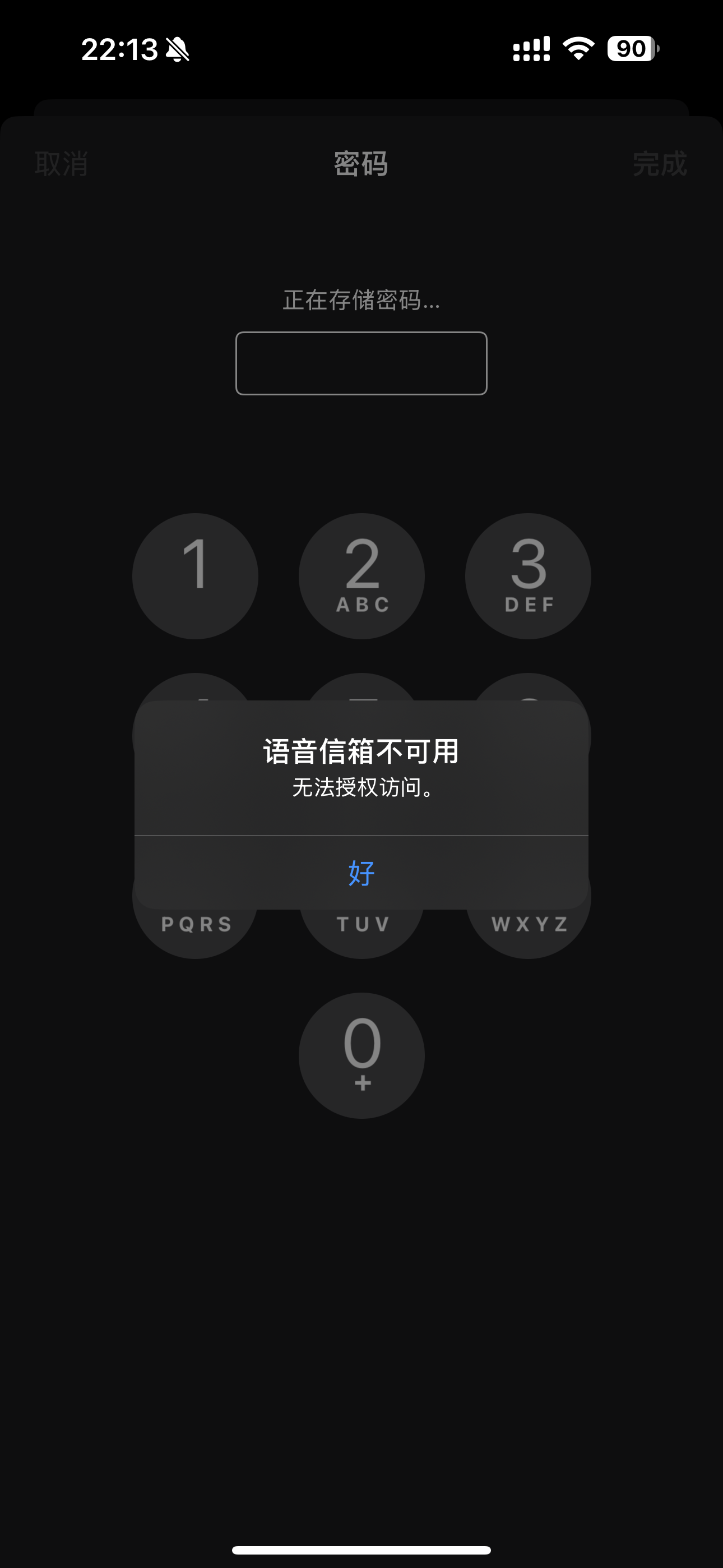723x1568 pixels.
Task: Enter digit 3 DEF on the keypad
Action: click(x=527, y=576)
